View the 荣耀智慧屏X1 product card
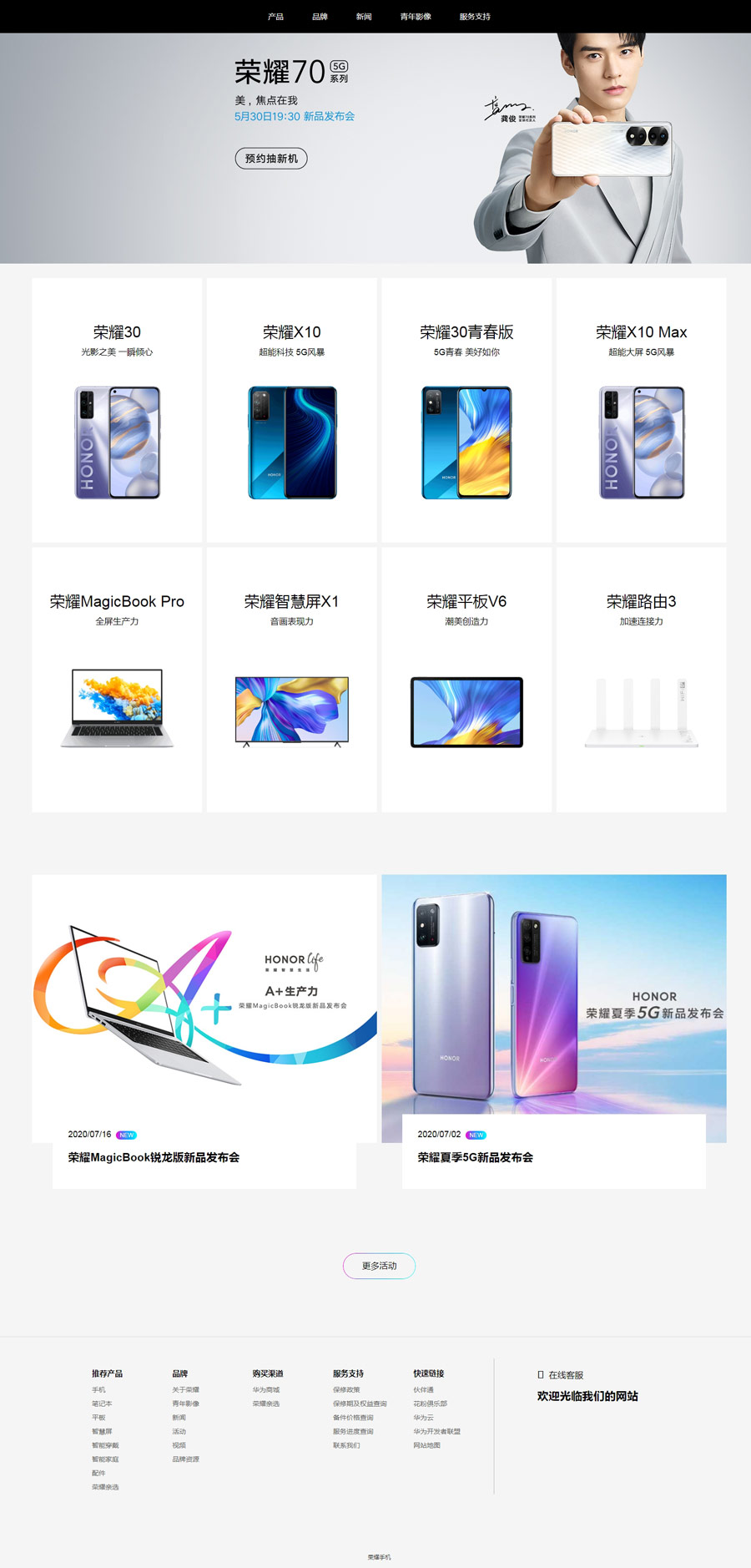This screenshot has width=751, height=1568. [x=292, y=679]
